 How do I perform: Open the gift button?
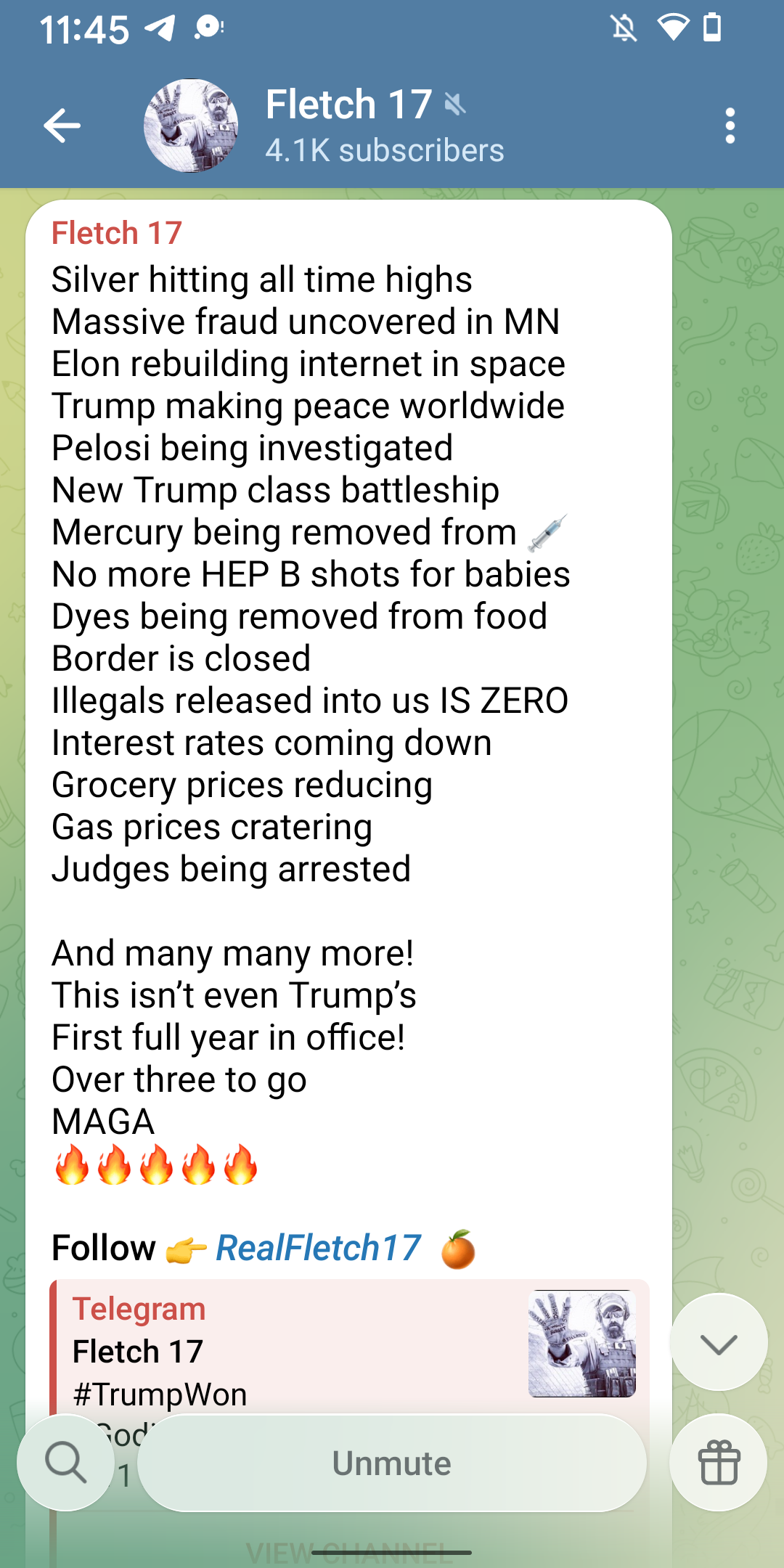coord(719,1463)
